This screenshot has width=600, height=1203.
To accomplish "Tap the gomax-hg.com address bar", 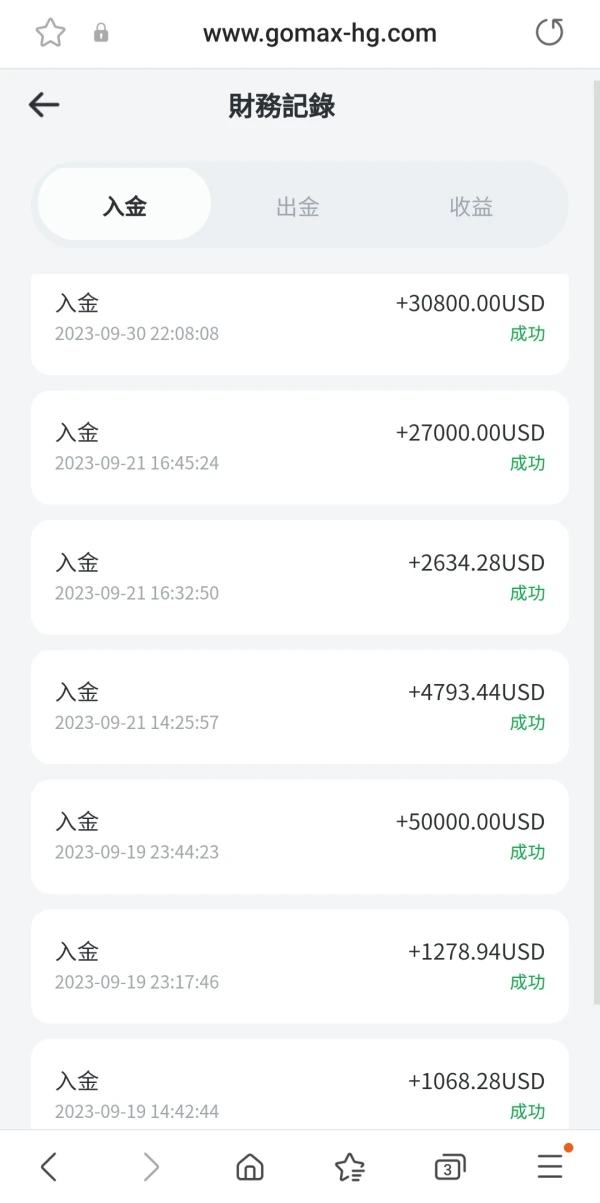I will point(319,33).
